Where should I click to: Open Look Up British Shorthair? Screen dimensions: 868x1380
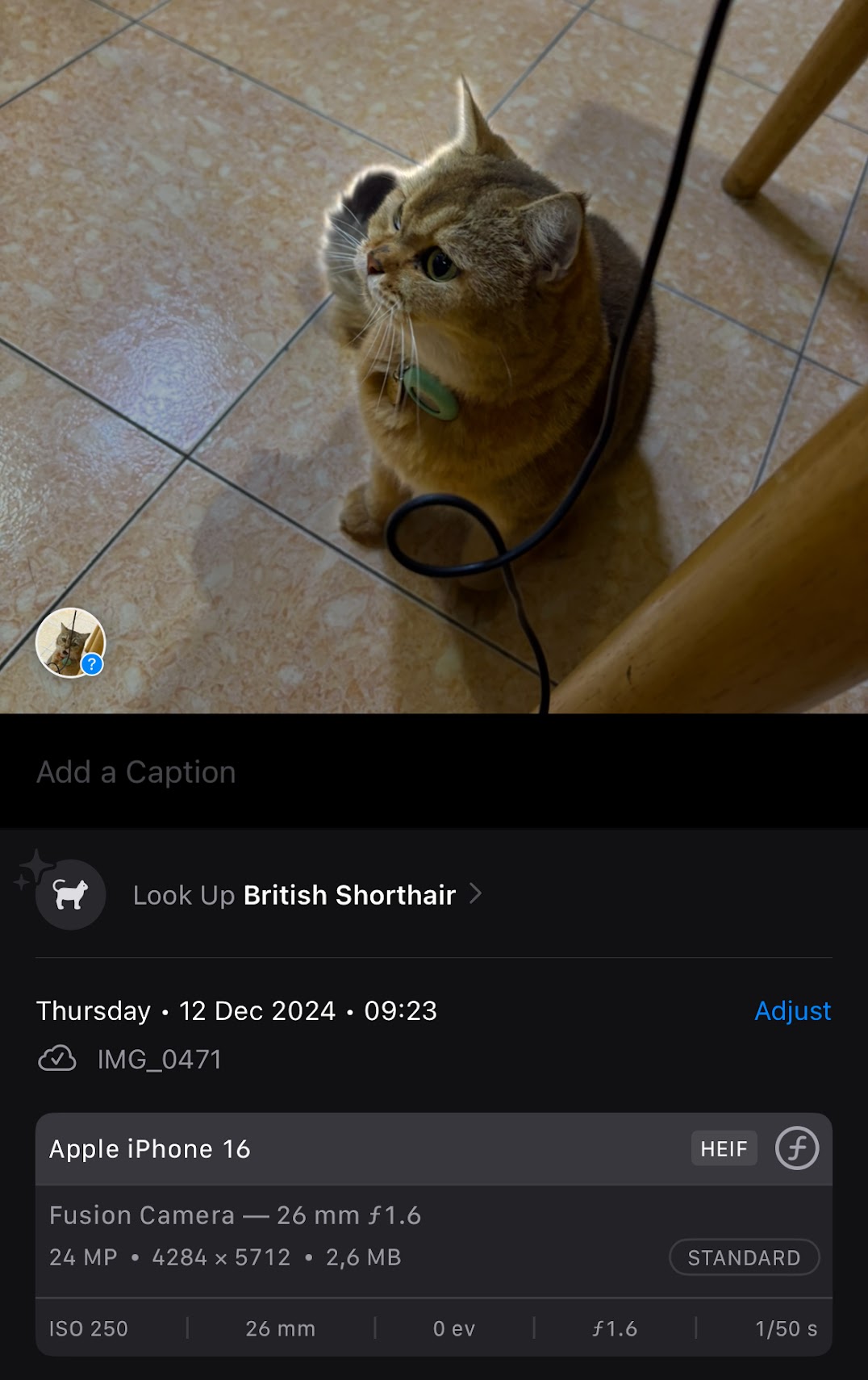tap(307, 895)
